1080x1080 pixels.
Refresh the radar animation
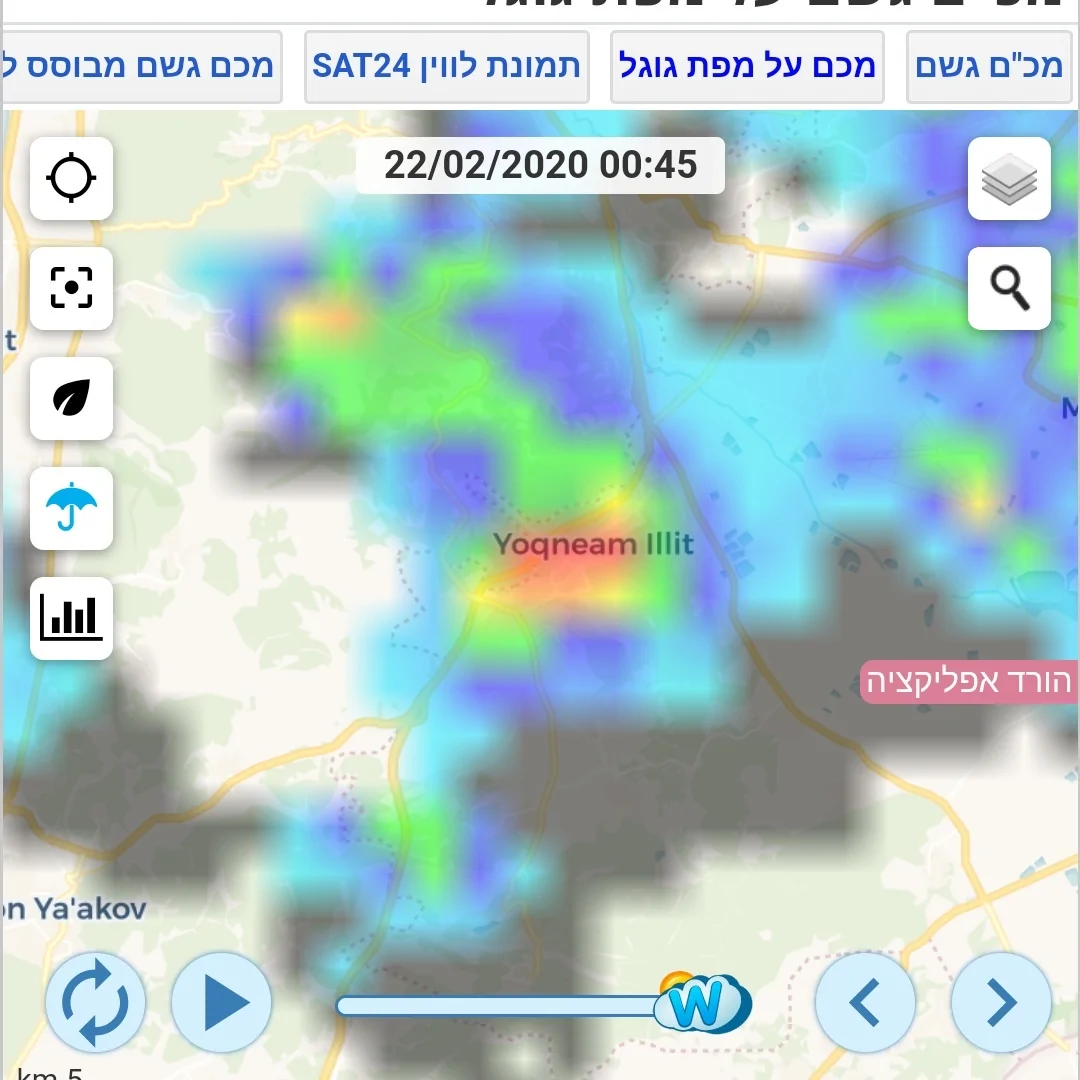point(96,1002)
